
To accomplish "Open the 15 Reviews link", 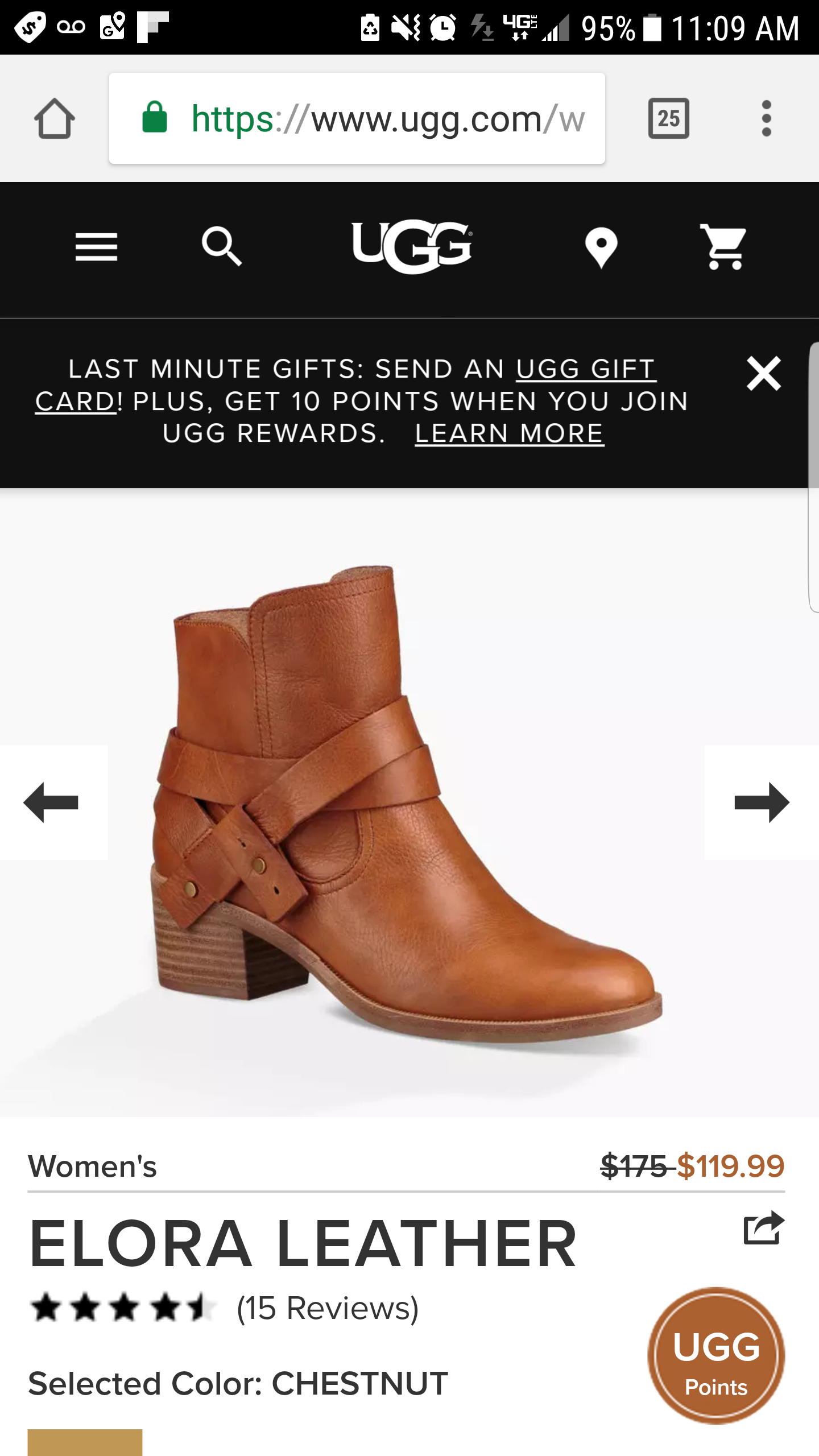I will [328, 1308].
